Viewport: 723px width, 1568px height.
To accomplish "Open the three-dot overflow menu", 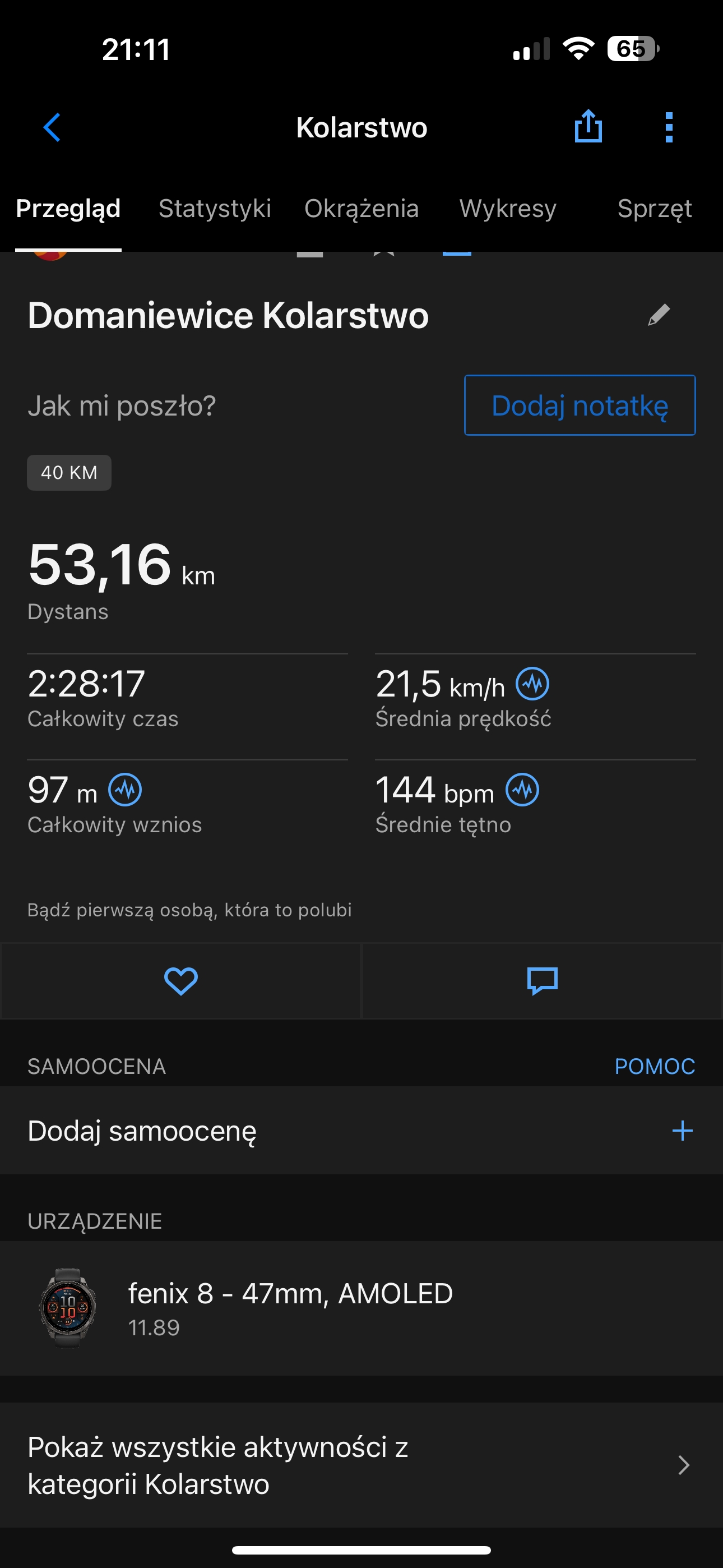I will click(669, 127).
